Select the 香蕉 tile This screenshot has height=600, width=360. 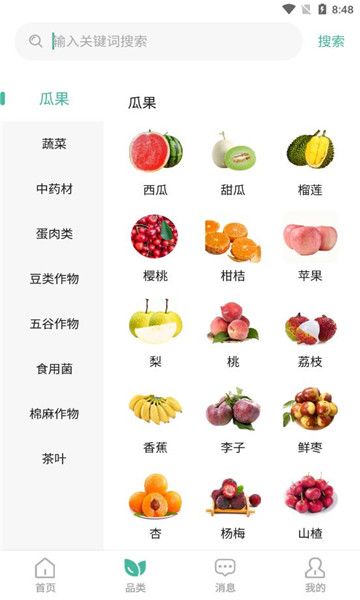[x=155, y=421]
